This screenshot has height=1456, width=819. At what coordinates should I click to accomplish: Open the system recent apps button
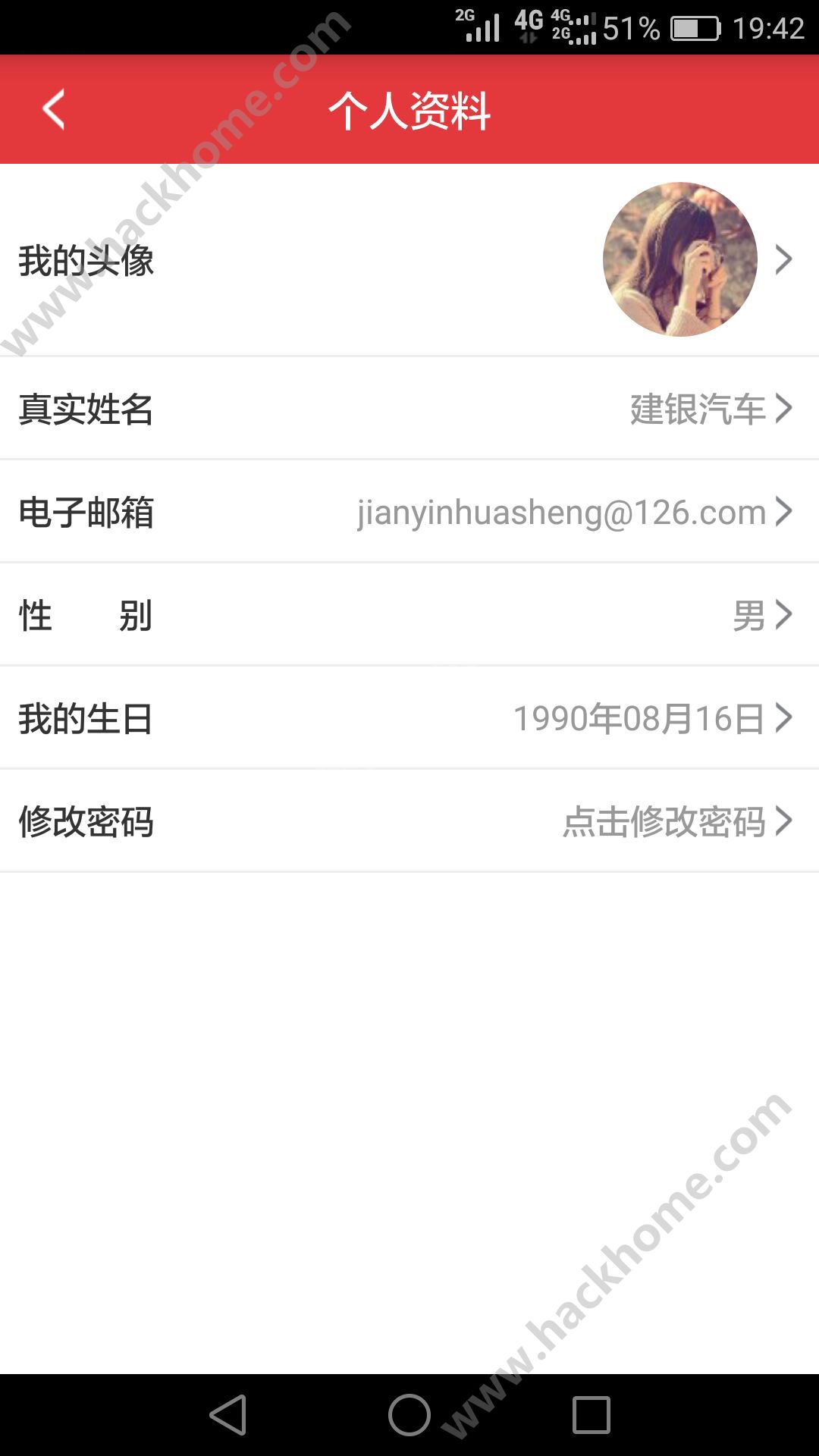(591, 1415)
